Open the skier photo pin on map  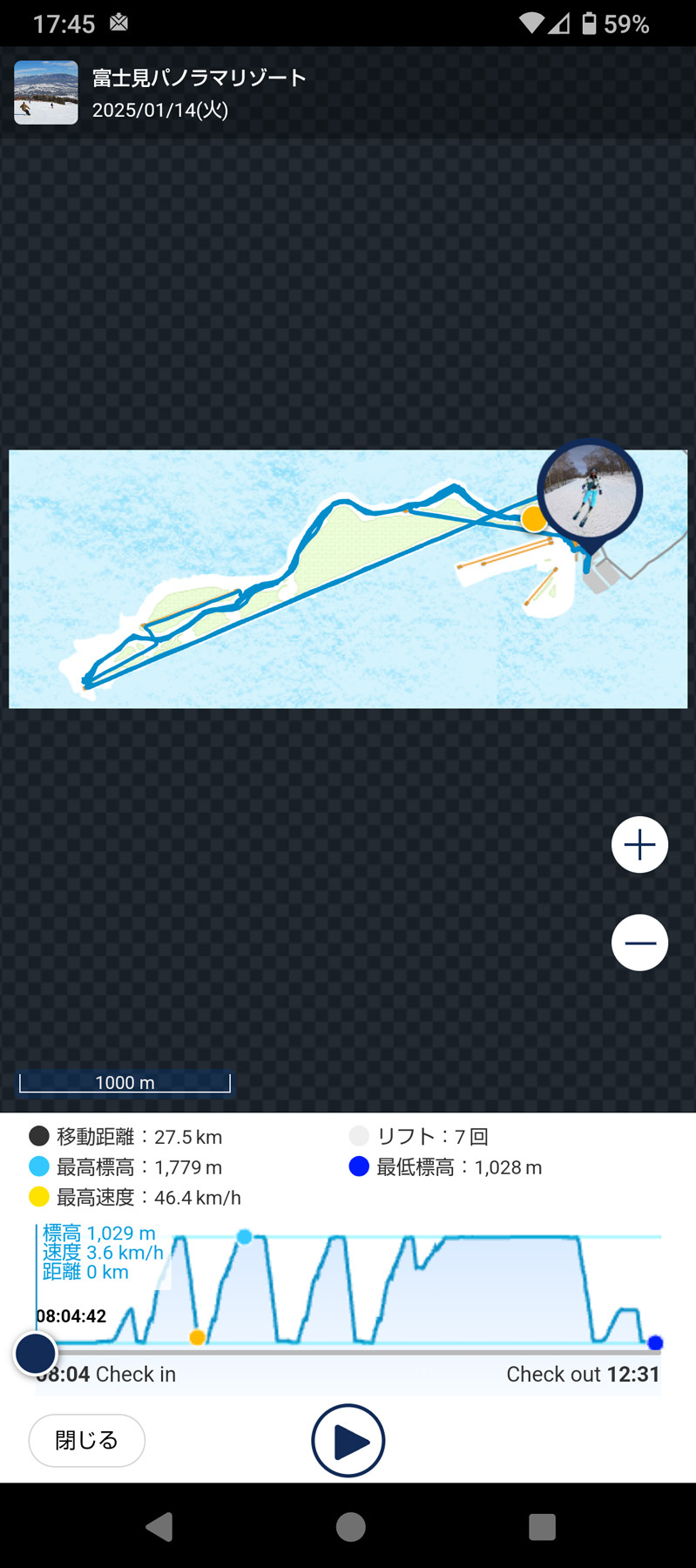coord(590,492)
